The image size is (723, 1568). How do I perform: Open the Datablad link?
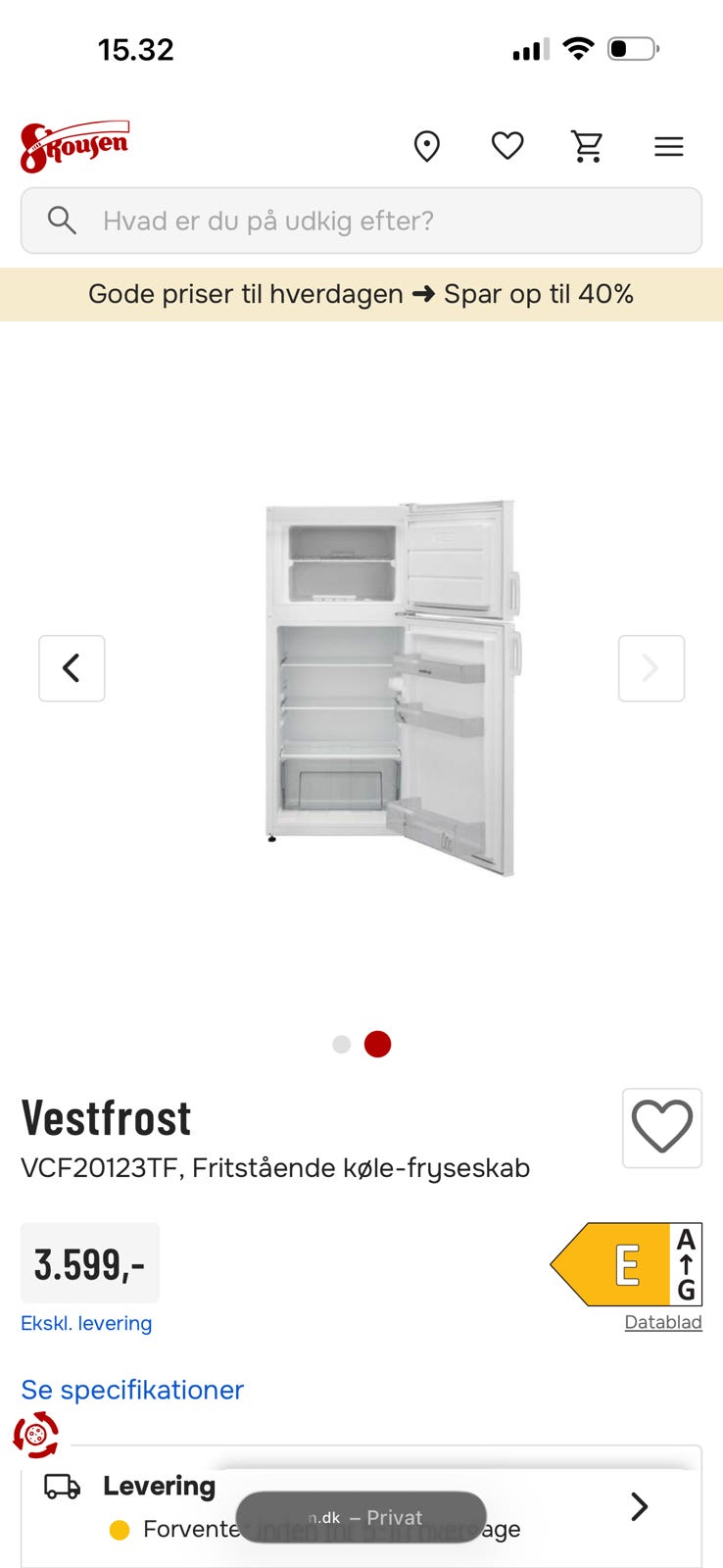[x=663, y=1322]
